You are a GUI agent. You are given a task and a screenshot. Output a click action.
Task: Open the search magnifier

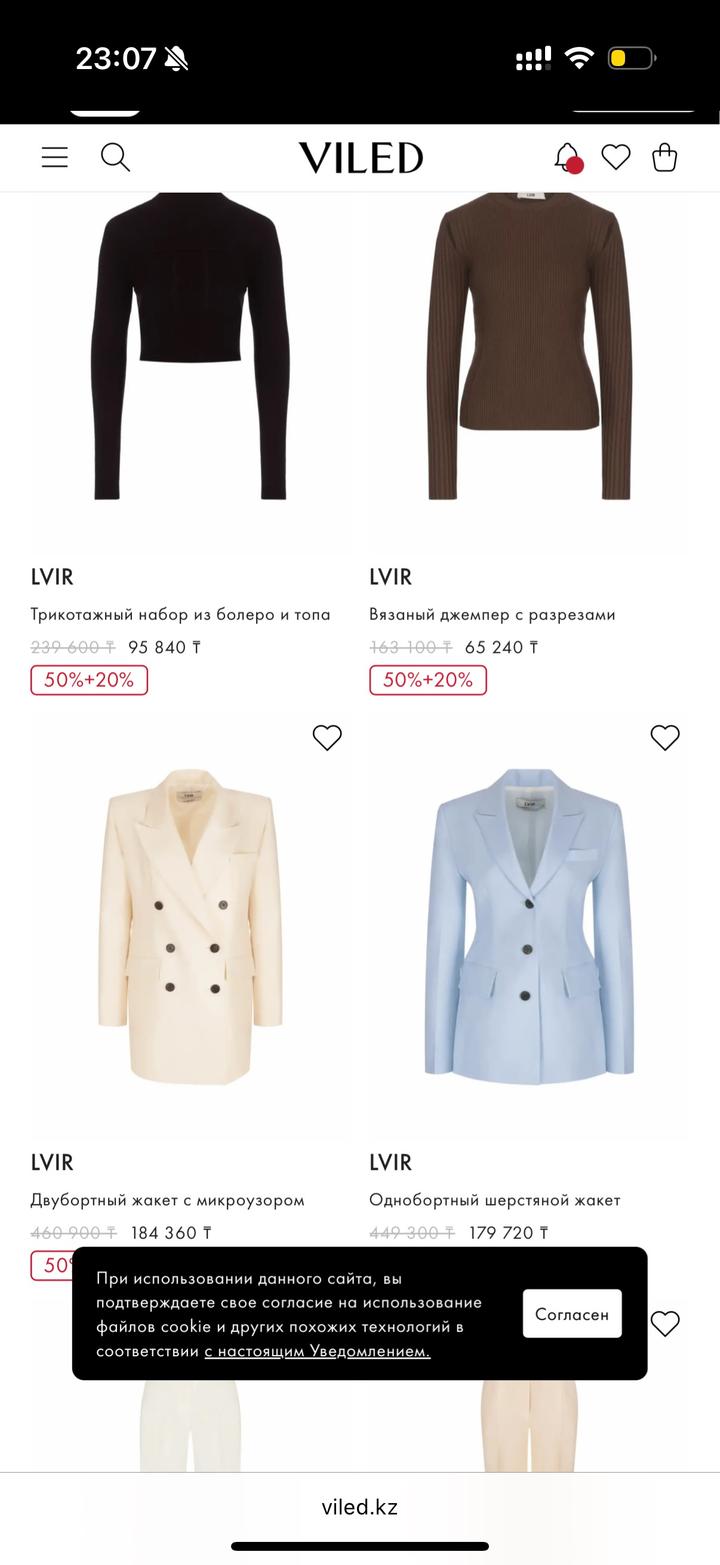(x=115, y=157)
